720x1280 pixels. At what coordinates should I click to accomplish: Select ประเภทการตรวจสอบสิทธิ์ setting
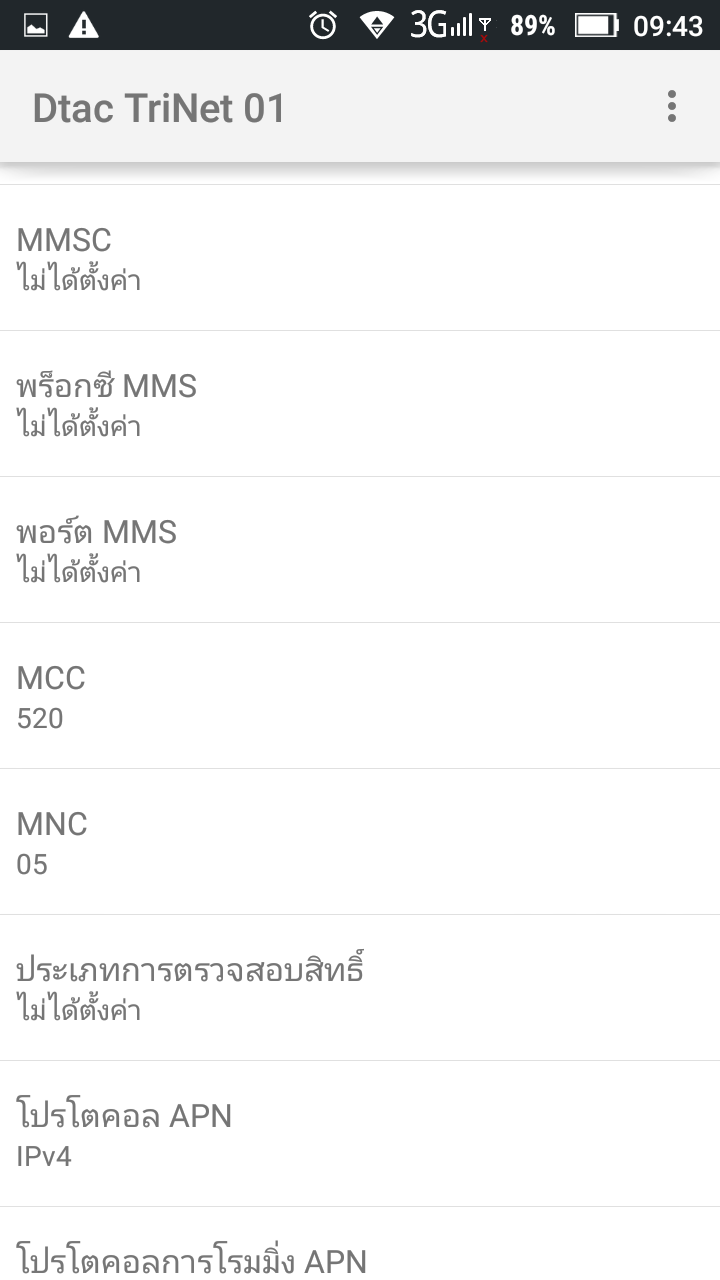(360, 988)
